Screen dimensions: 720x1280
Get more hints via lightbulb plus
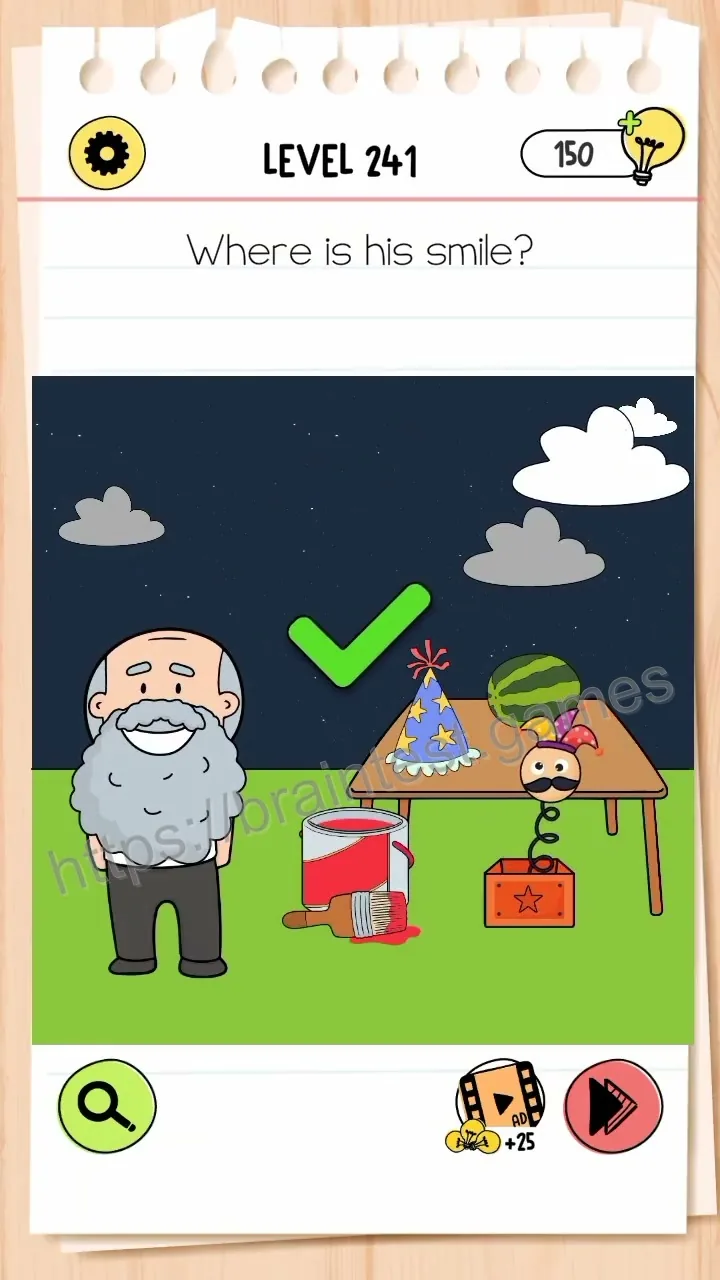click(652, 146)
